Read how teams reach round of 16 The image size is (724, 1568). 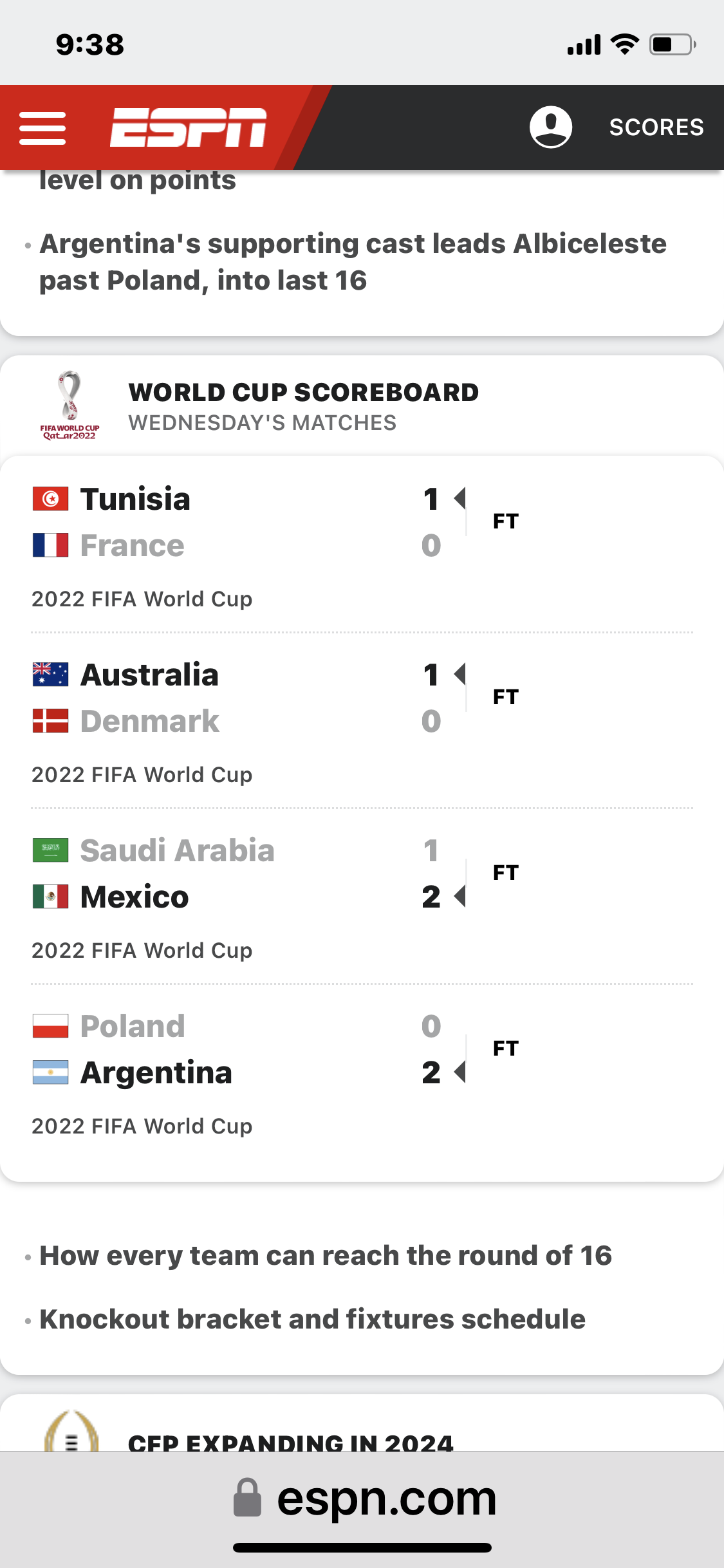(326, 1256)
